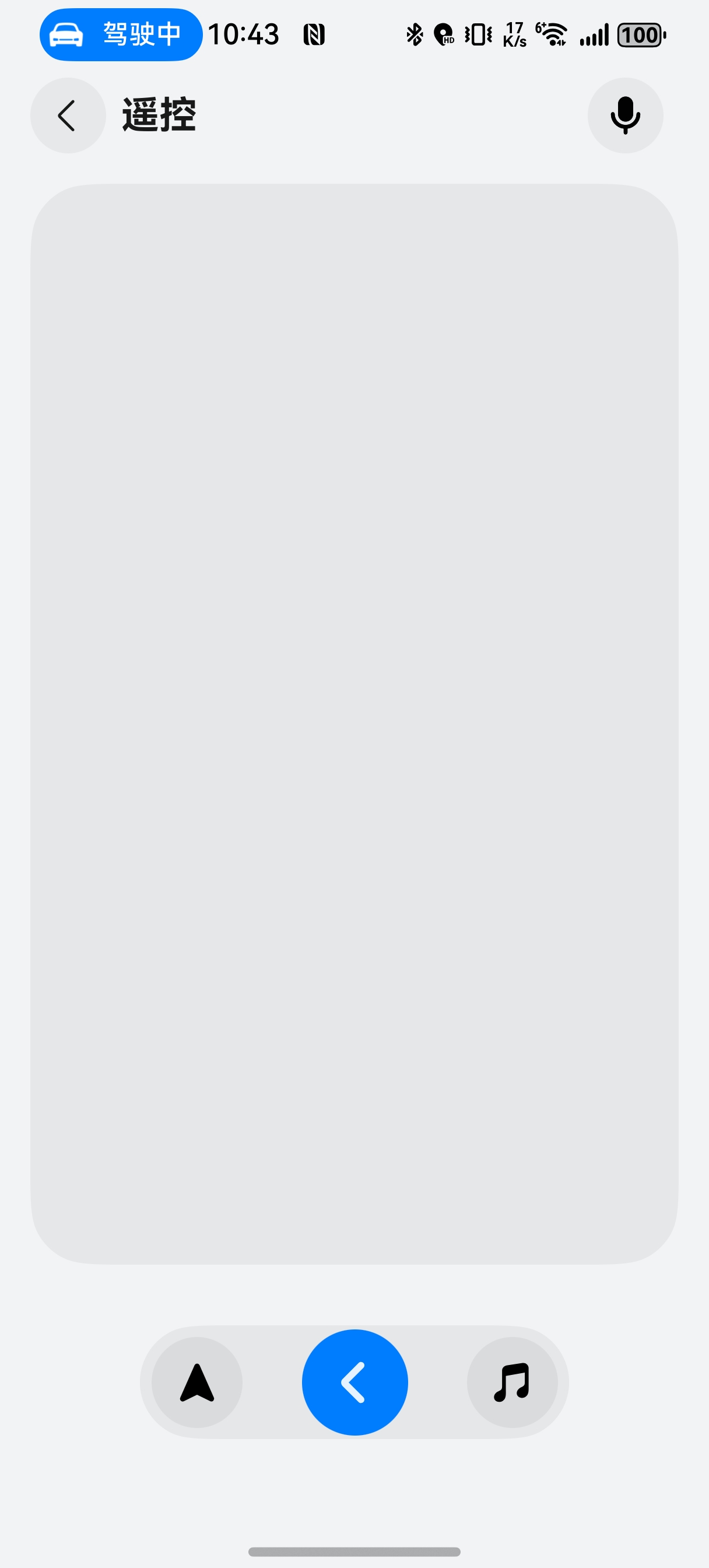Tap the blue back remote button
This screenshot has height=1568, width=709.
coord(355,1382)
